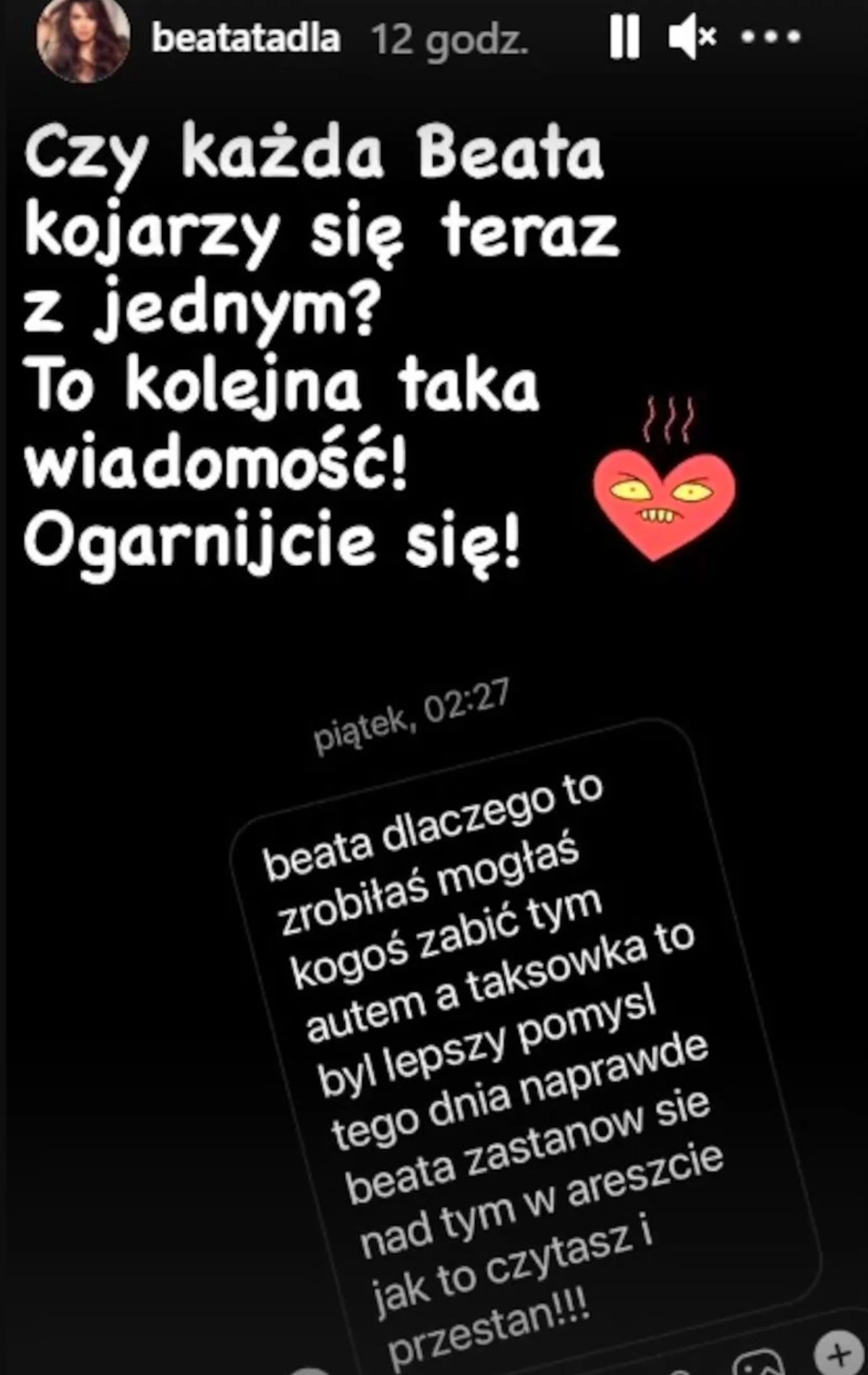The image size is (868, 1375).
Task: Tap the beatatadla username
Action: click(x=246, y=39)
